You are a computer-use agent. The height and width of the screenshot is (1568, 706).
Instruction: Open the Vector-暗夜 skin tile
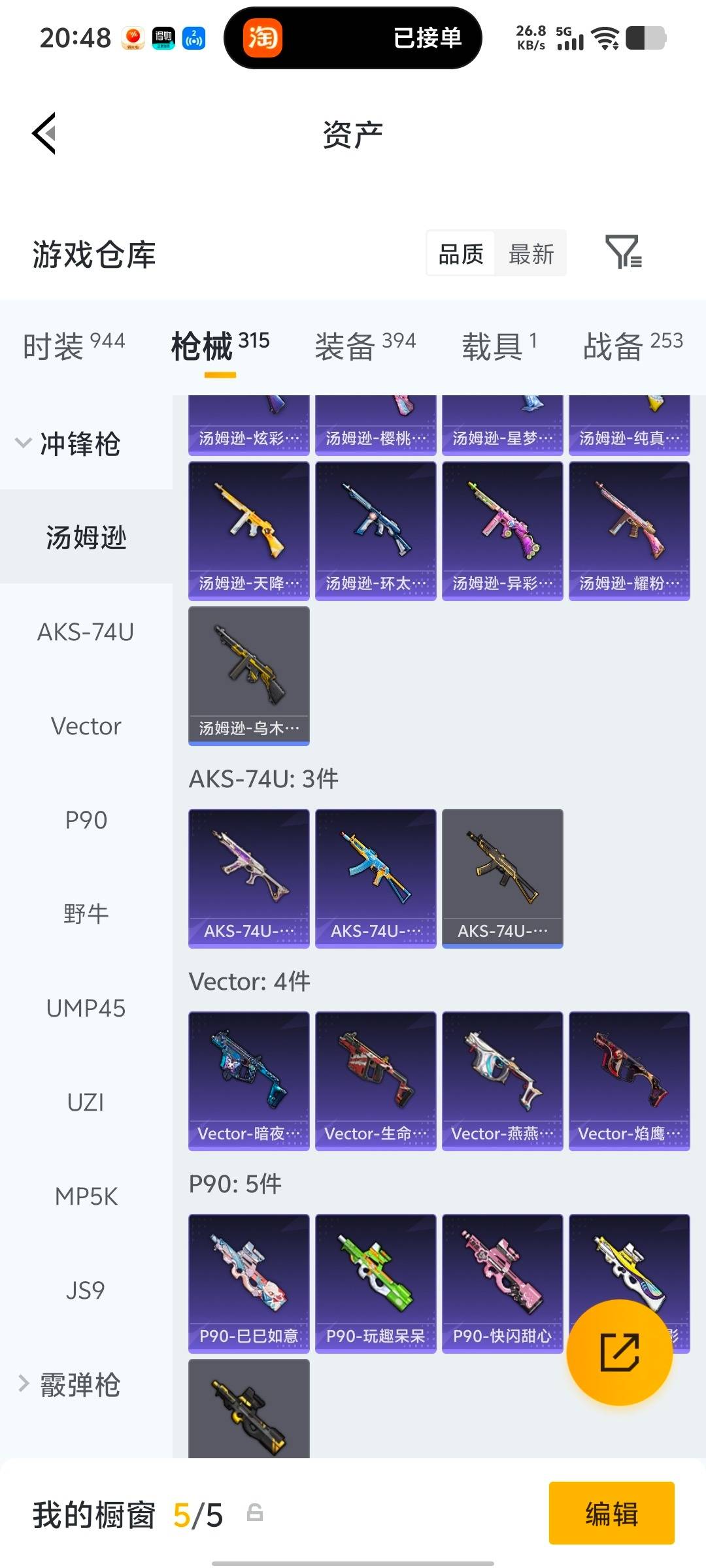(248, 1081)
